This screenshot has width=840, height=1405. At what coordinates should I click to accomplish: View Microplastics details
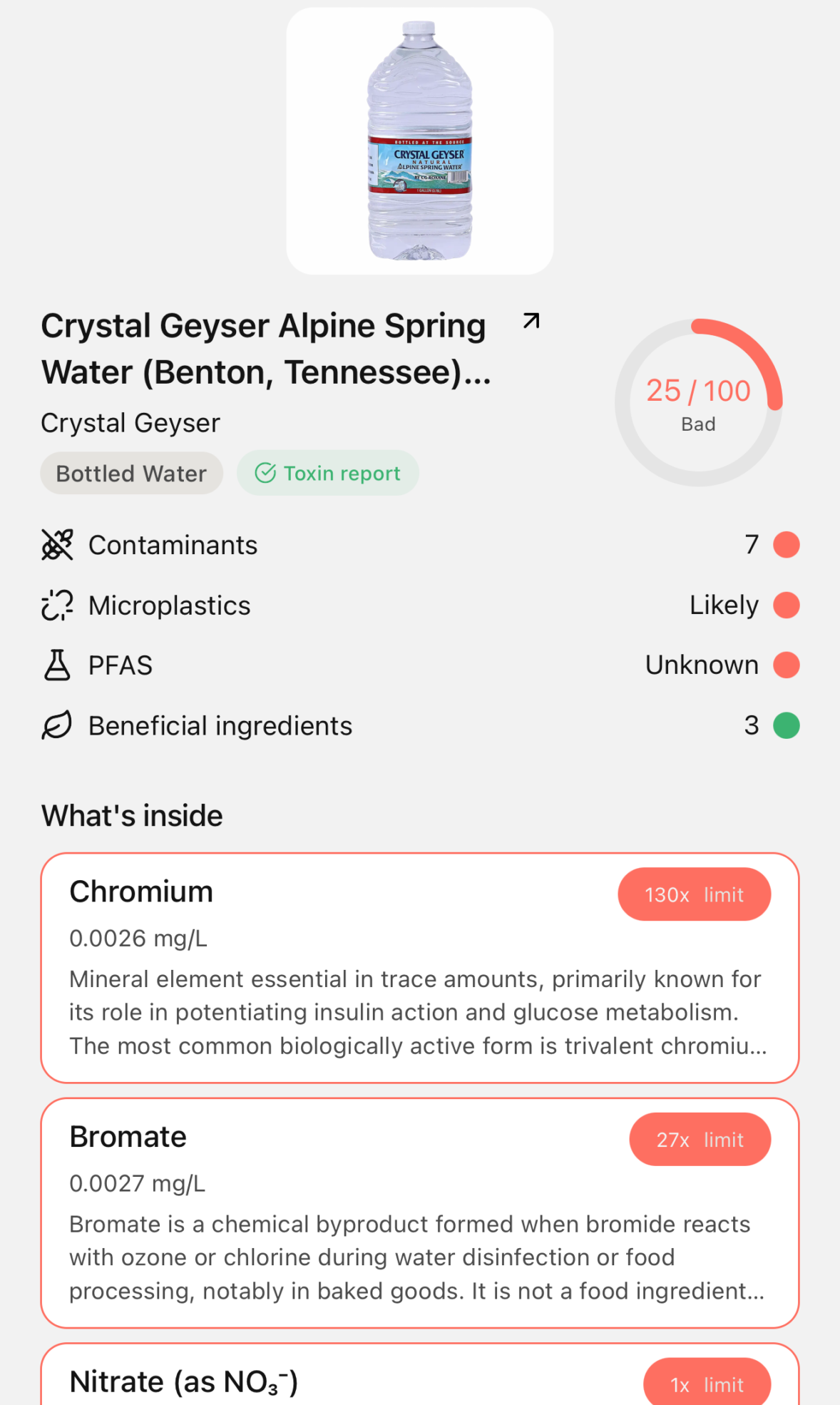point(420,606)
